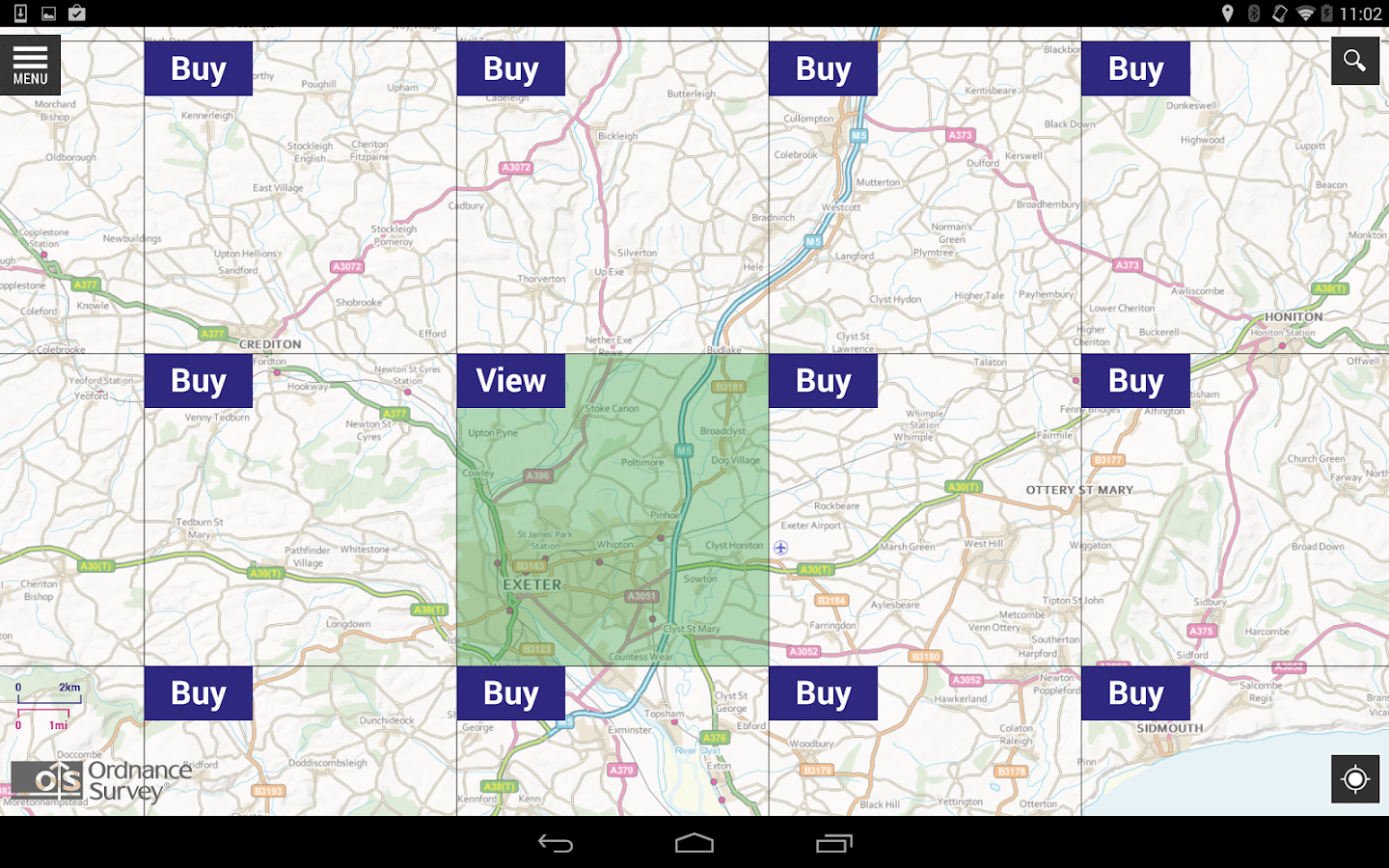
Task: Buy the Exminster and Topsham tile
Action: click(510, 693)
